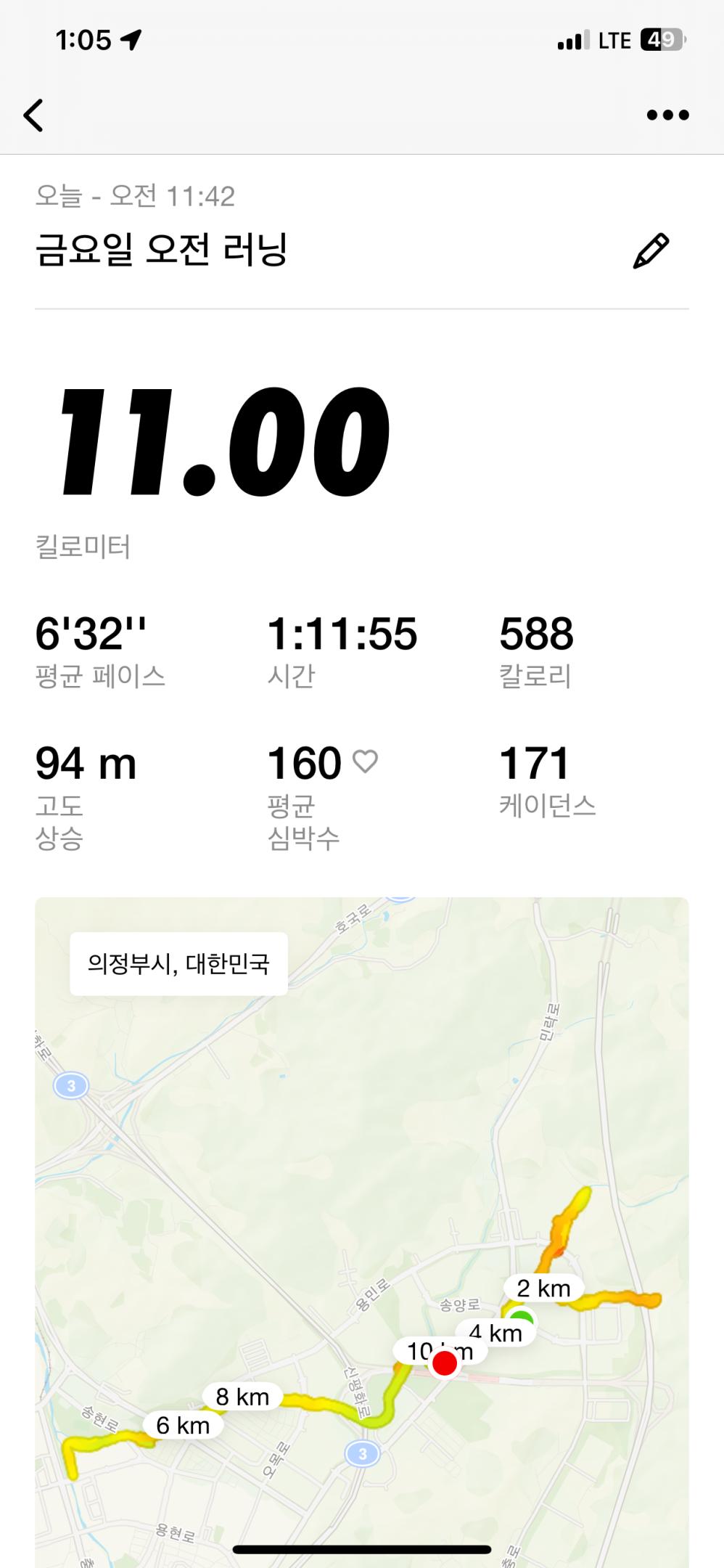Screen dimensions: 724x1568
Task: Select the green start marker on the map
Action: point(524,1315)
